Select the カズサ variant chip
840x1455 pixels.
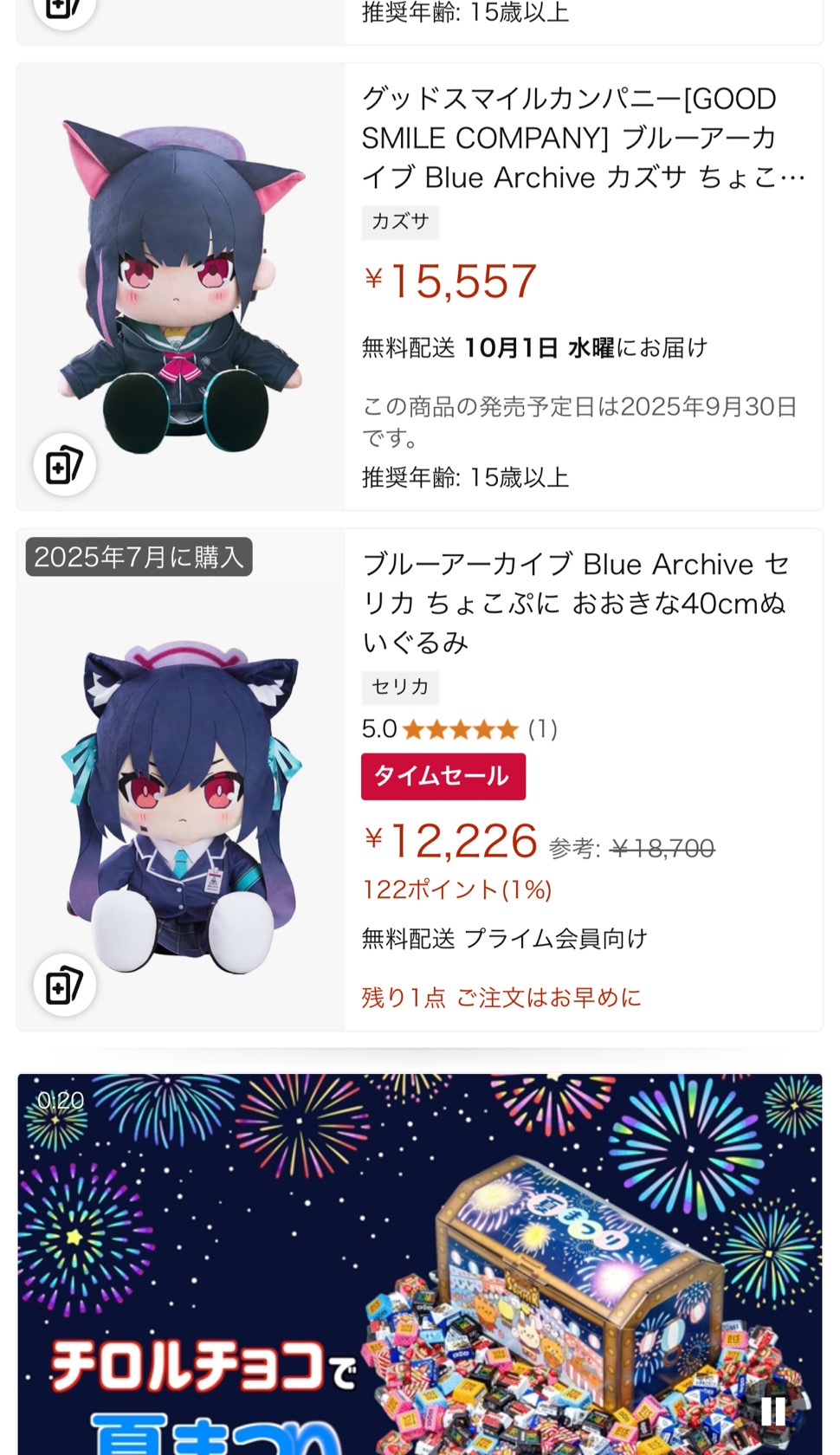pyautogui.click(x=400, y=222)
